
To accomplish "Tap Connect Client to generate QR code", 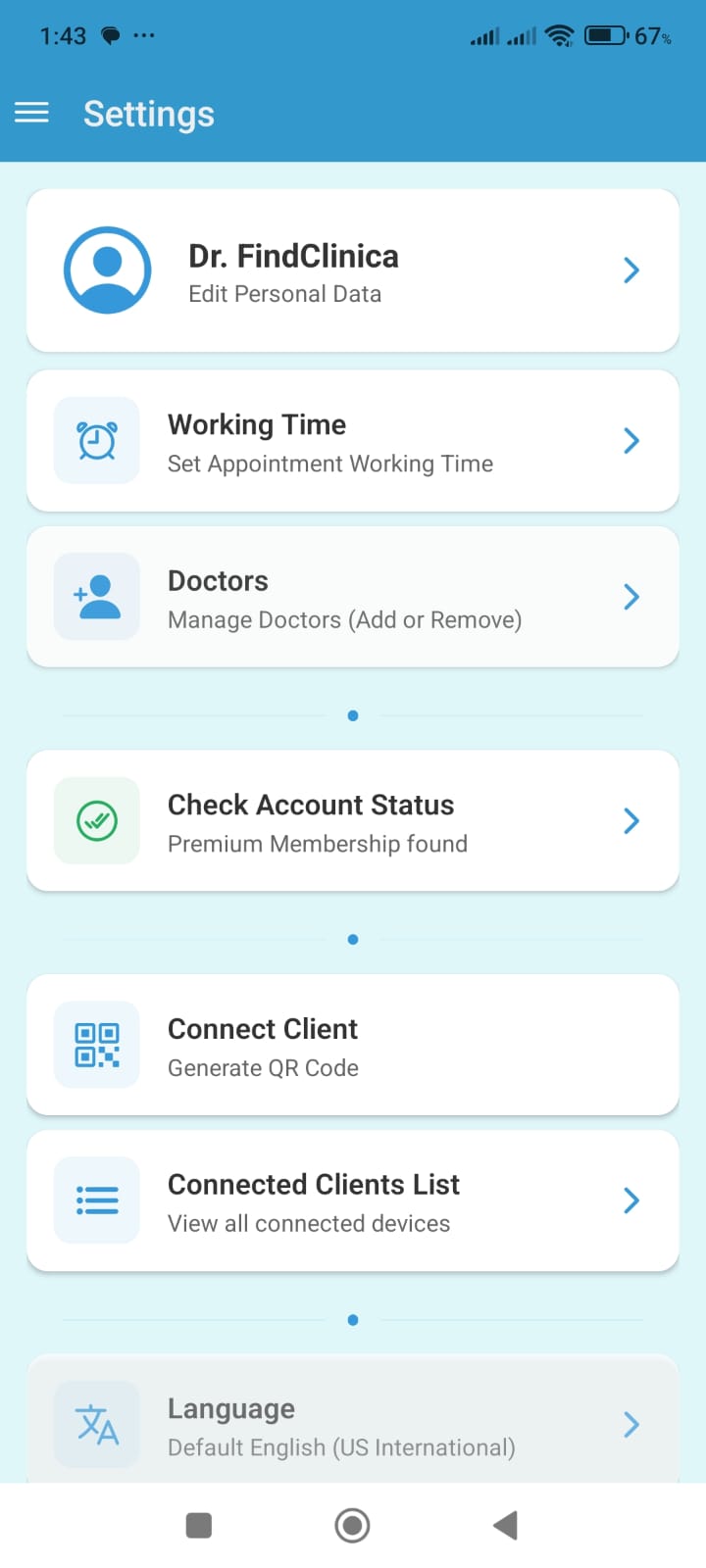I will pos(352,1046).
